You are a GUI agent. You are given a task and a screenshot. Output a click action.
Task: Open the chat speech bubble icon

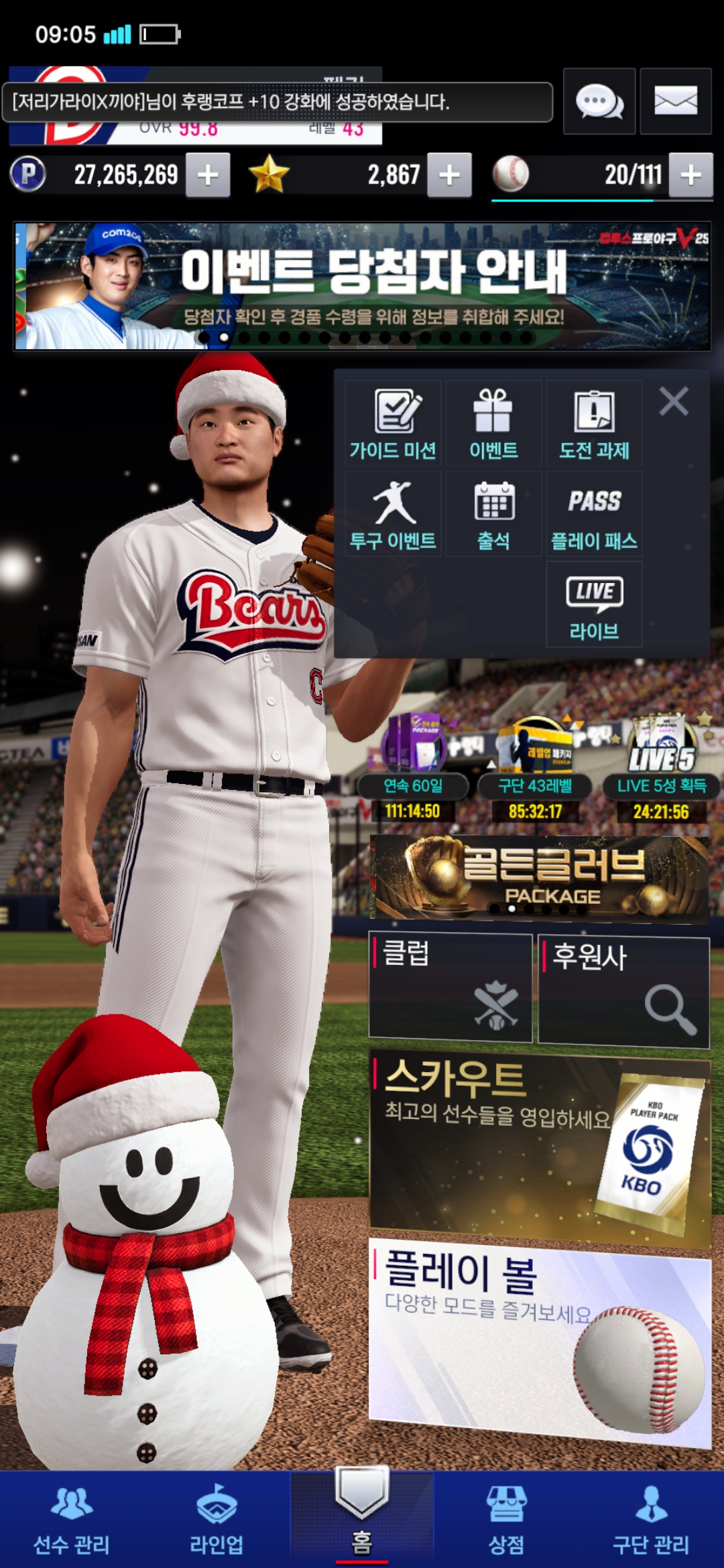coord(599,102)
